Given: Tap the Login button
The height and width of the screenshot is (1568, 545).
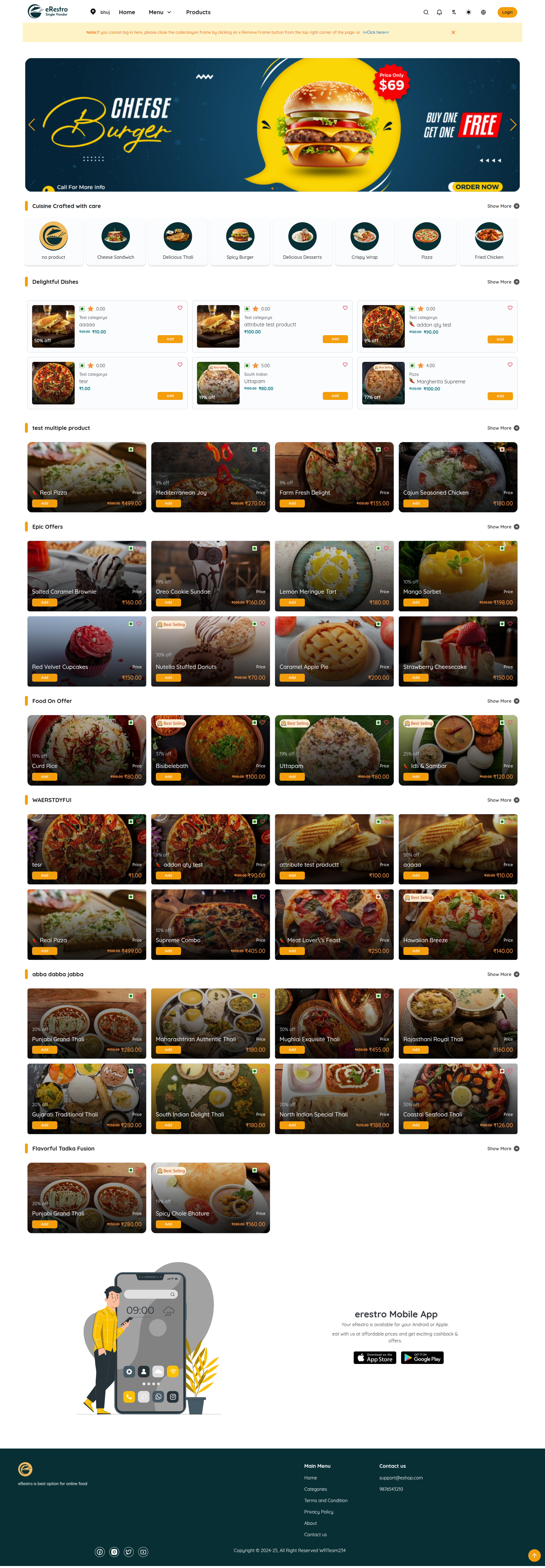Looking at the screenshot, I should [507, 12].
